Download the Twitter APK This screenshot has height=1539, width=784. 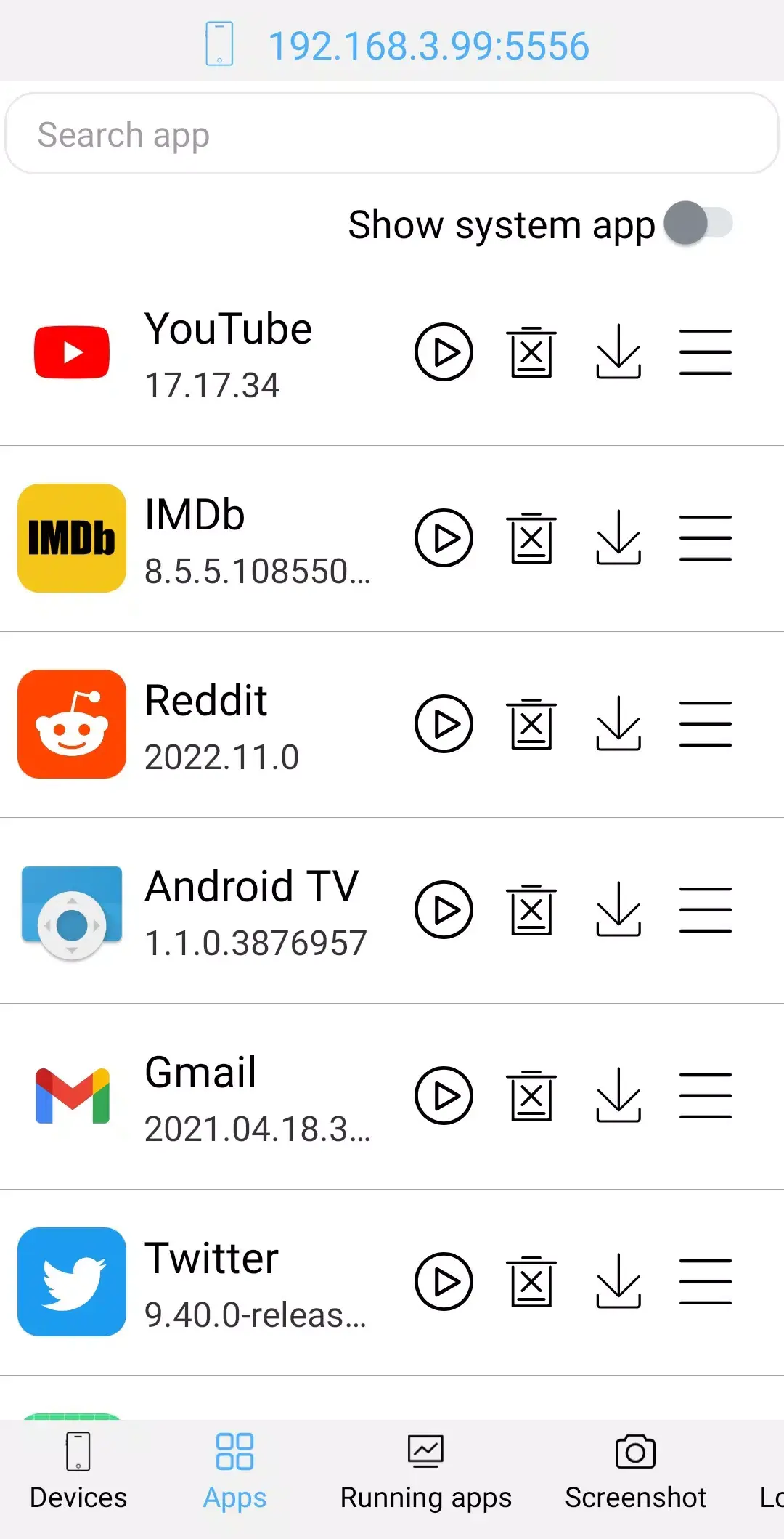point(618,1282)
